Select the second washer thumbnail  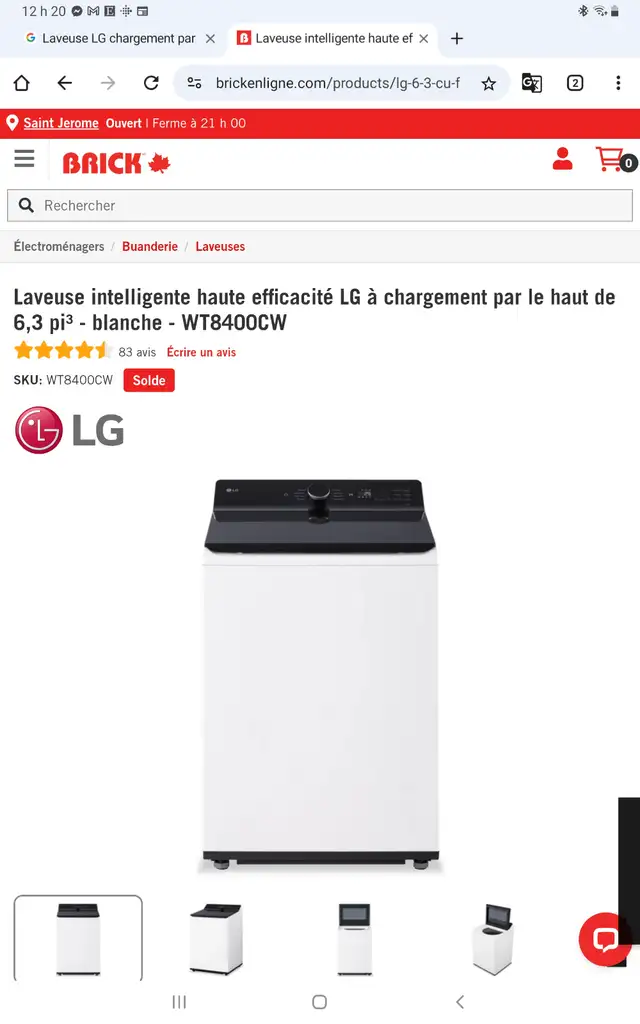[x=216, y=938]
